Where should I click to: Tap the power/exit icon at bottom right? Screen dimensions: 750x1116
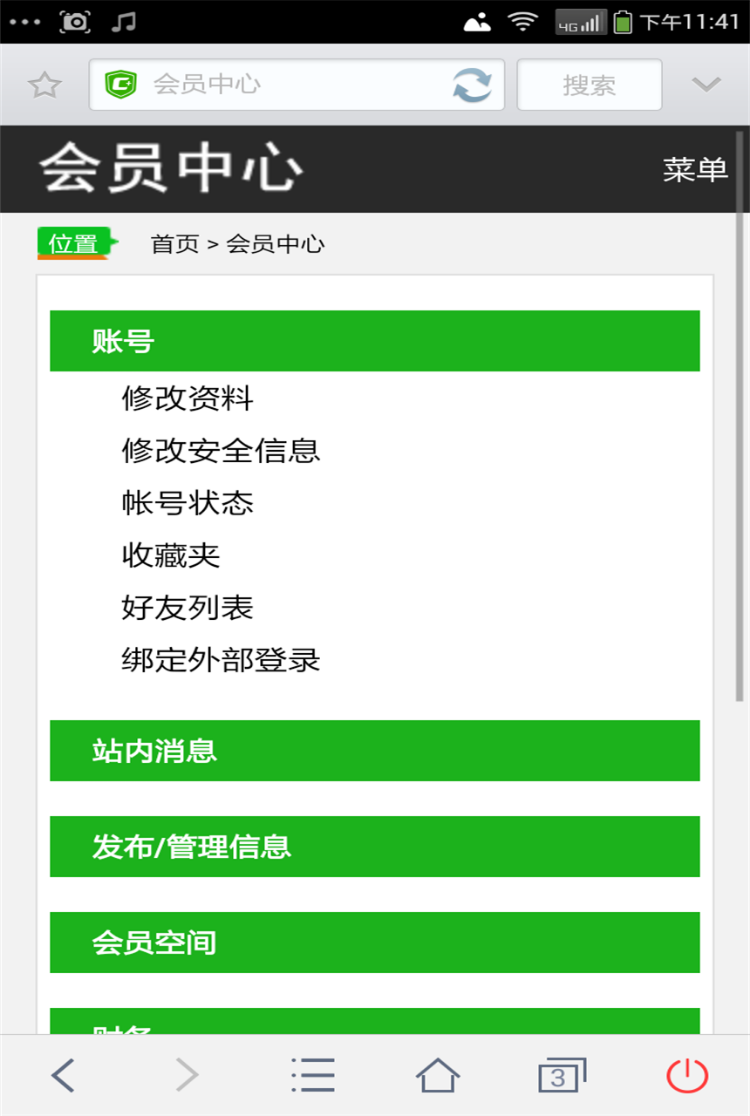pos(687,1074)
